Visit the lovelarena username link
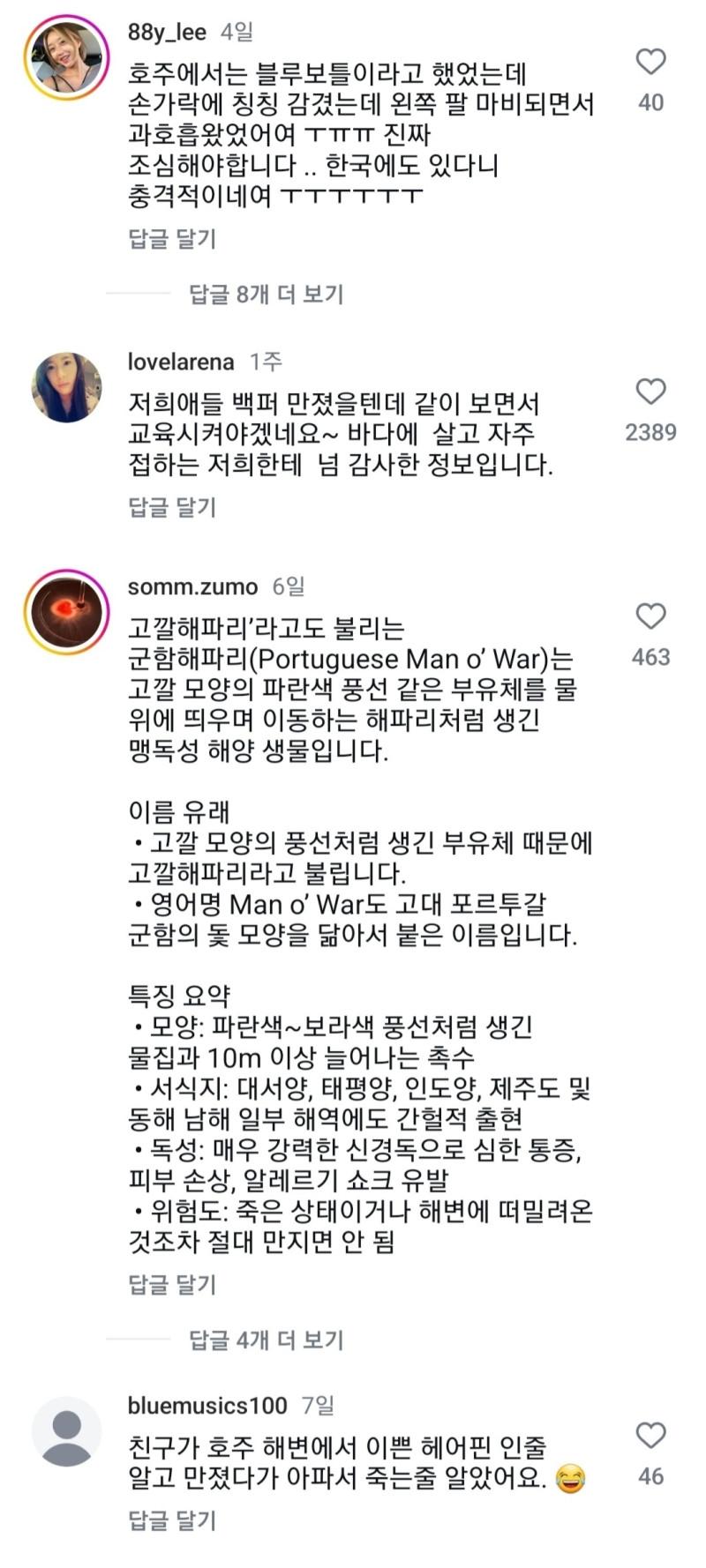The width and height of the screenshot is (706, 1568). pos(181,362)
